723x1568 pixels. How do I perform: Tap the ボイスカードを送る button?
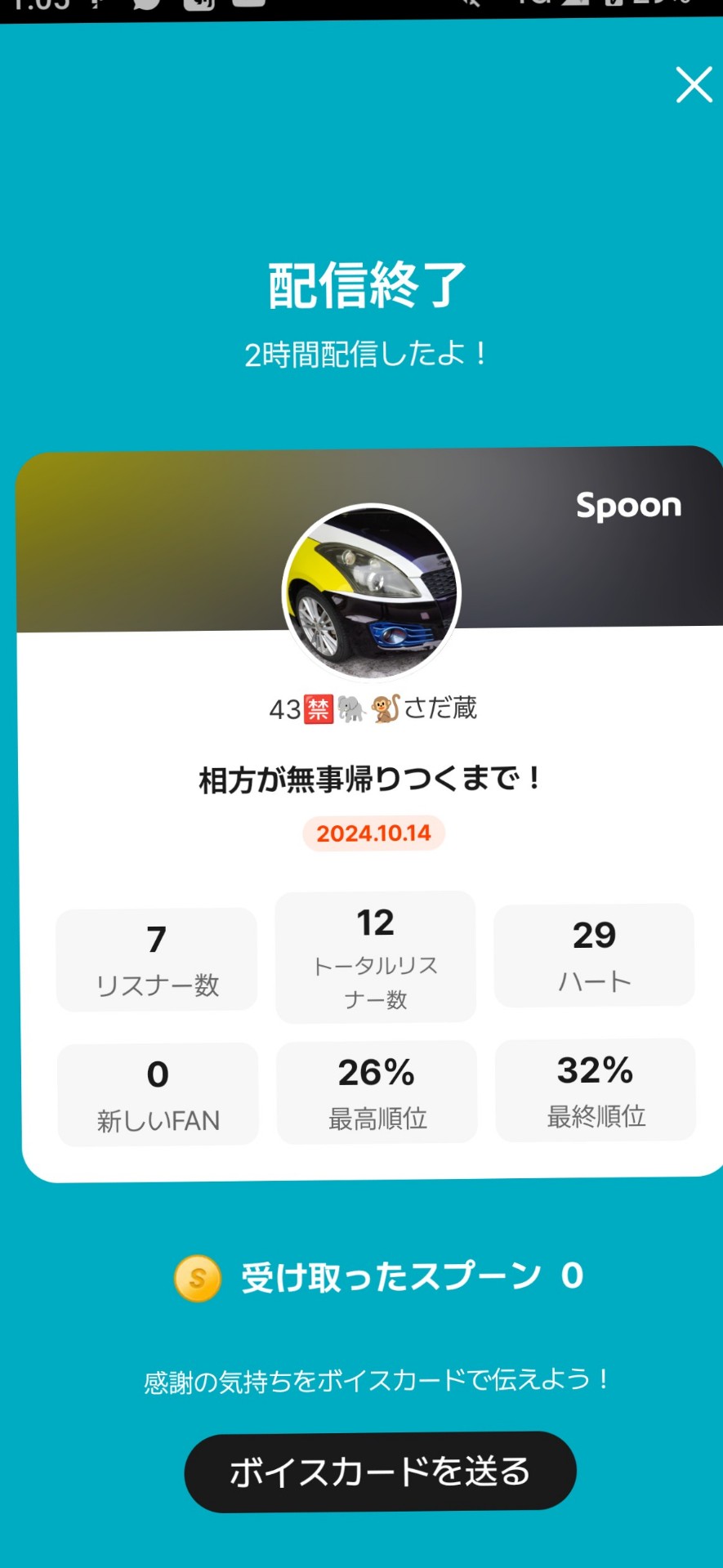(380, 1471)
